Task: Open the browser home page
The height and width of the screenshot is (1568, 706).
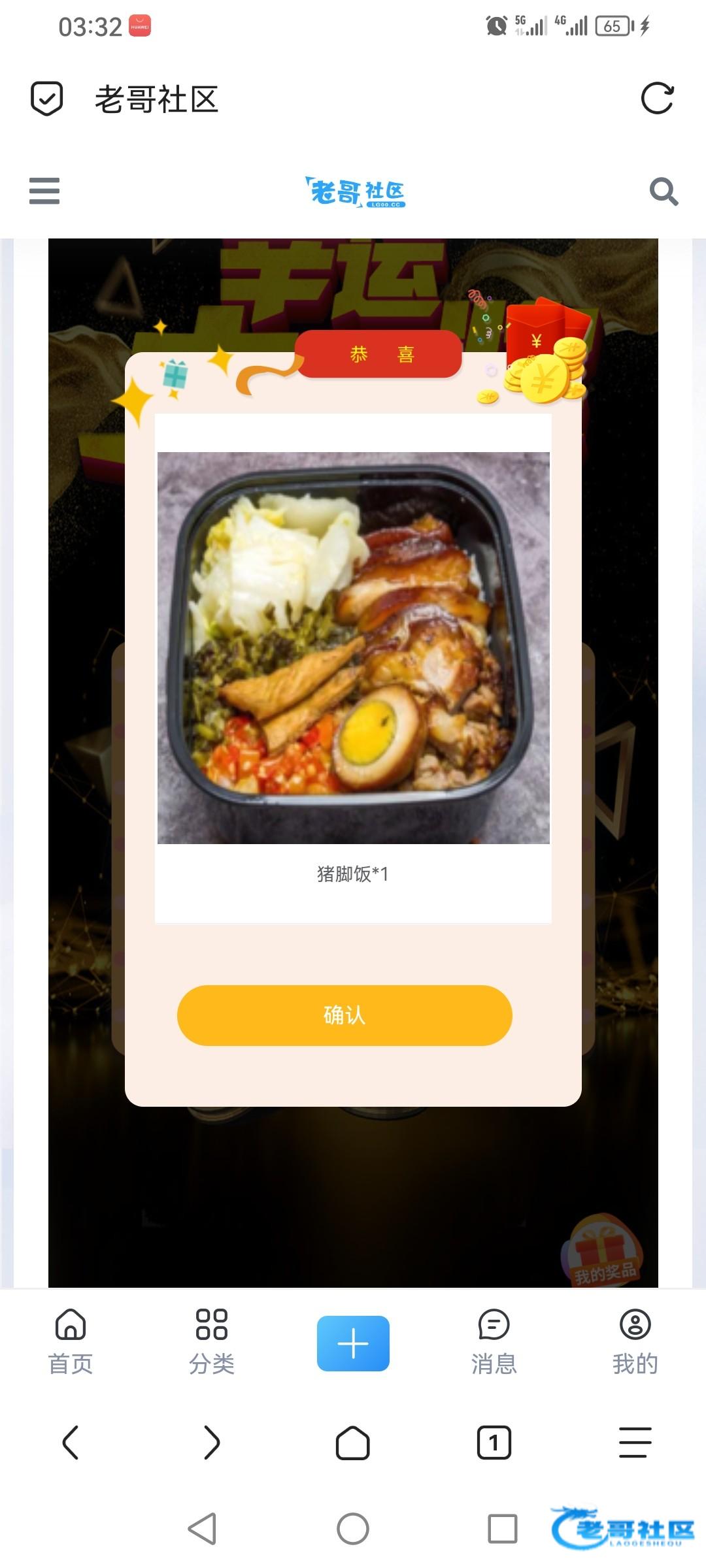Action: [353, 1443]
